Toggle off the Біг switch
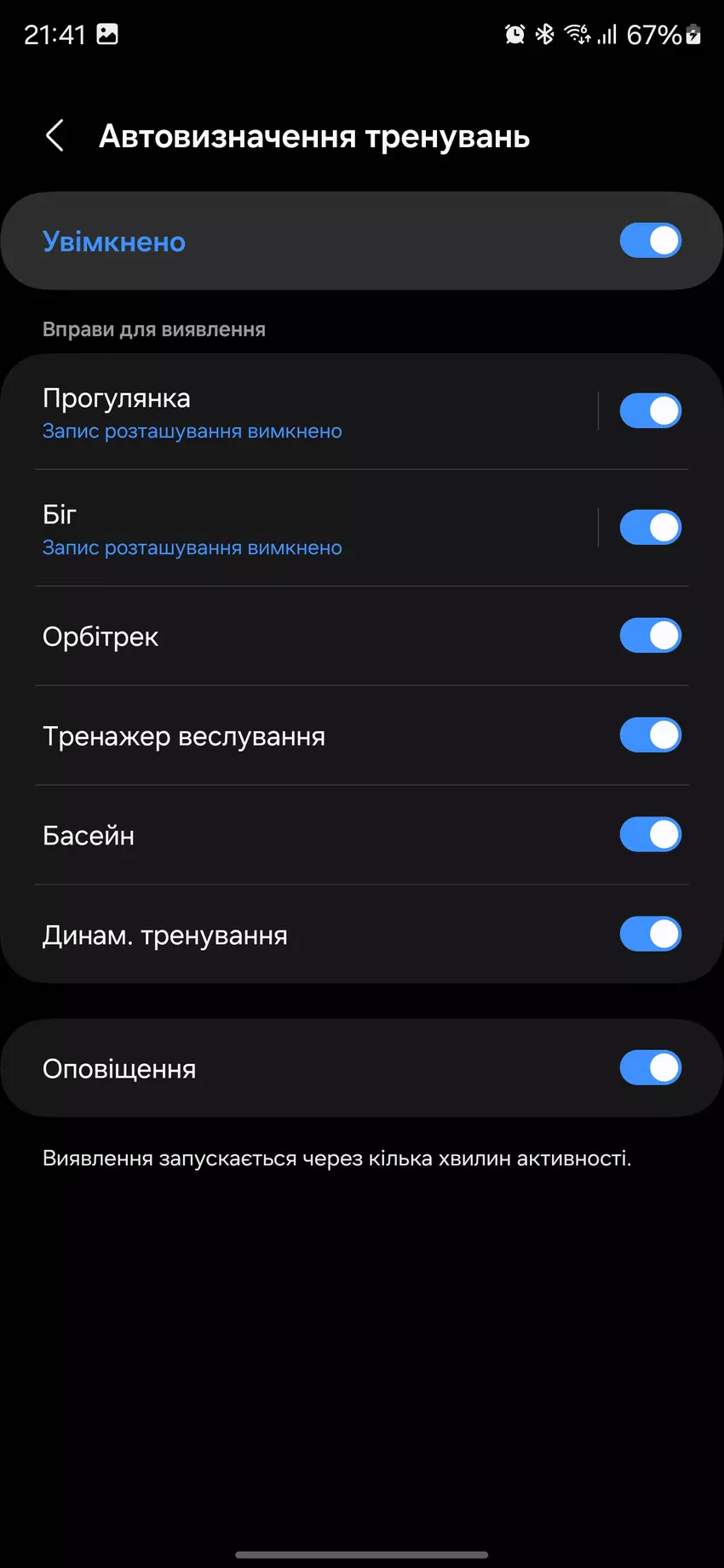The image size is (724, 1568). (650, 528)
